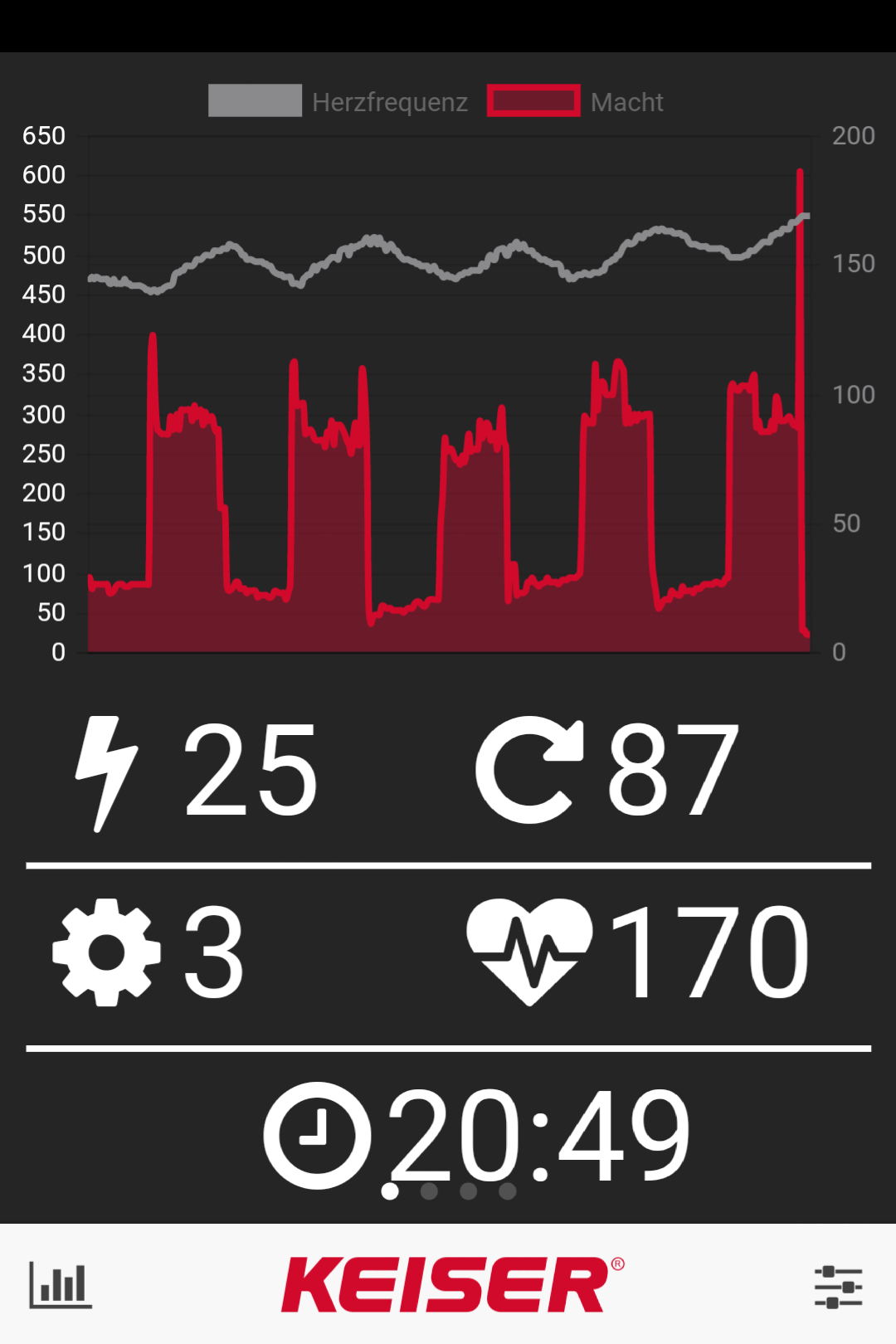Toggle the Herzfrequenz series in the chart legend
Screen dimensions: 896x1344
coord(338,101)
